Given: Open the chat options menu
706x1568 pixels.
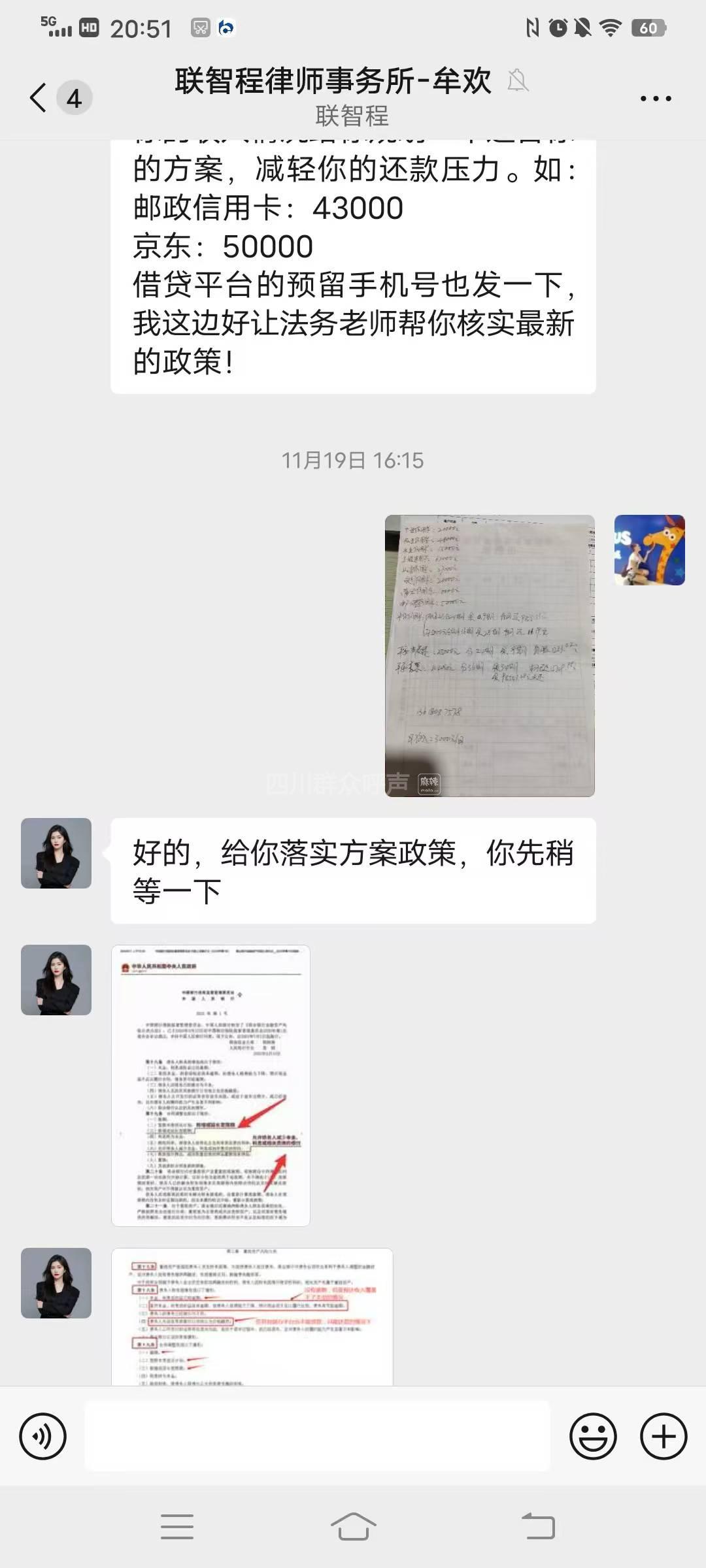Looking at the screenshot, I should pos(655,99).
